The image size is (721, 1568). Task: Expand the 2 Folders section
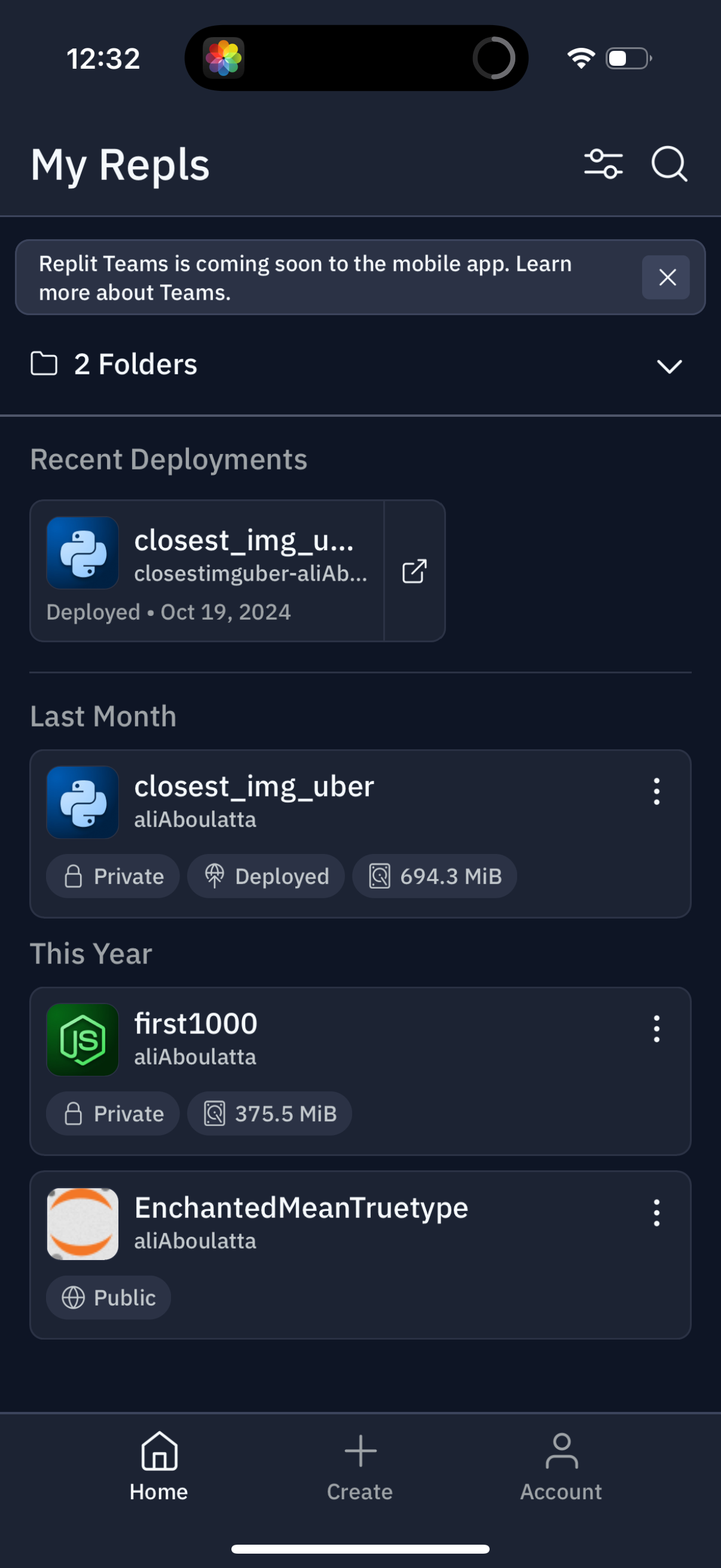click(x=668, y=366)
